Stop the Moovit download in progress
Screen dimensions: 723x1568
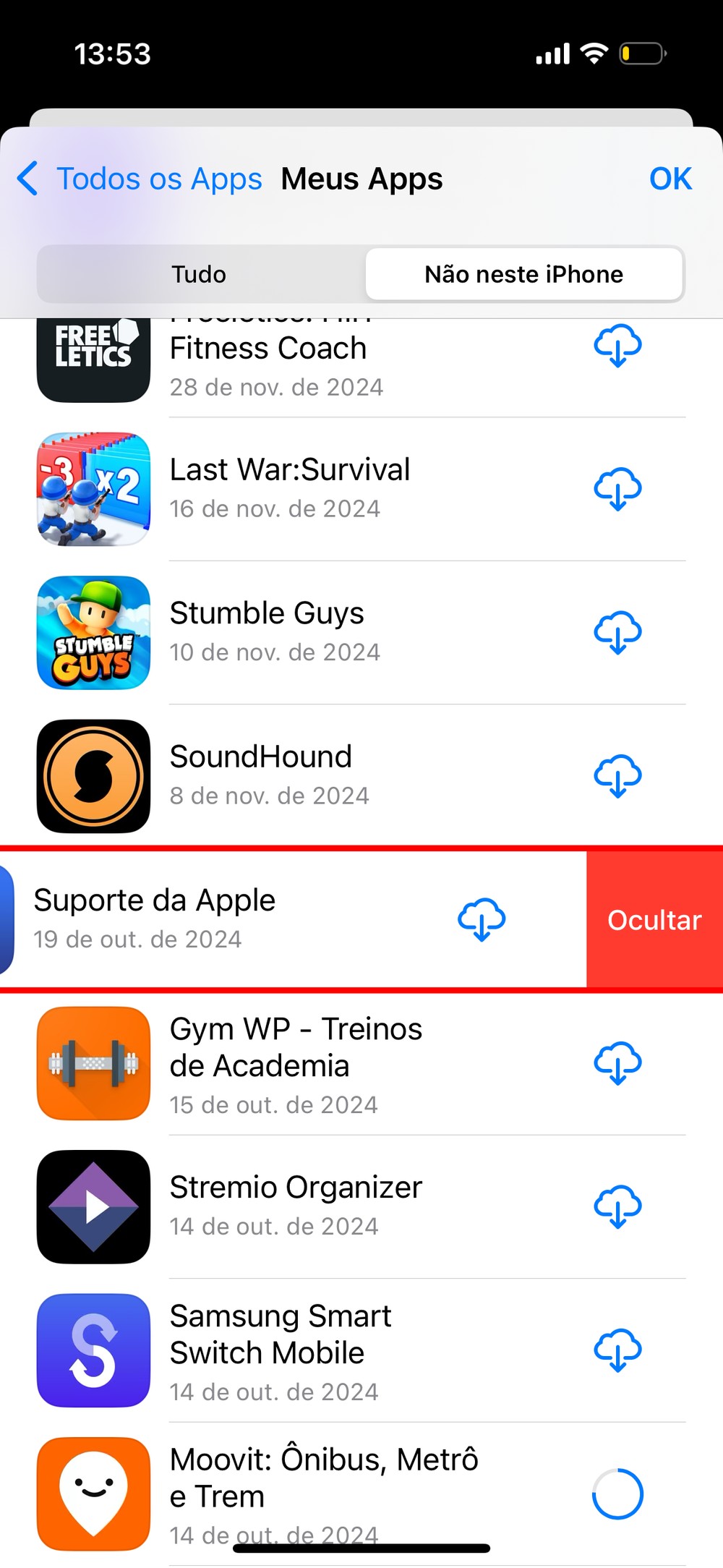pyautogui.click(x=617, y=1494)
